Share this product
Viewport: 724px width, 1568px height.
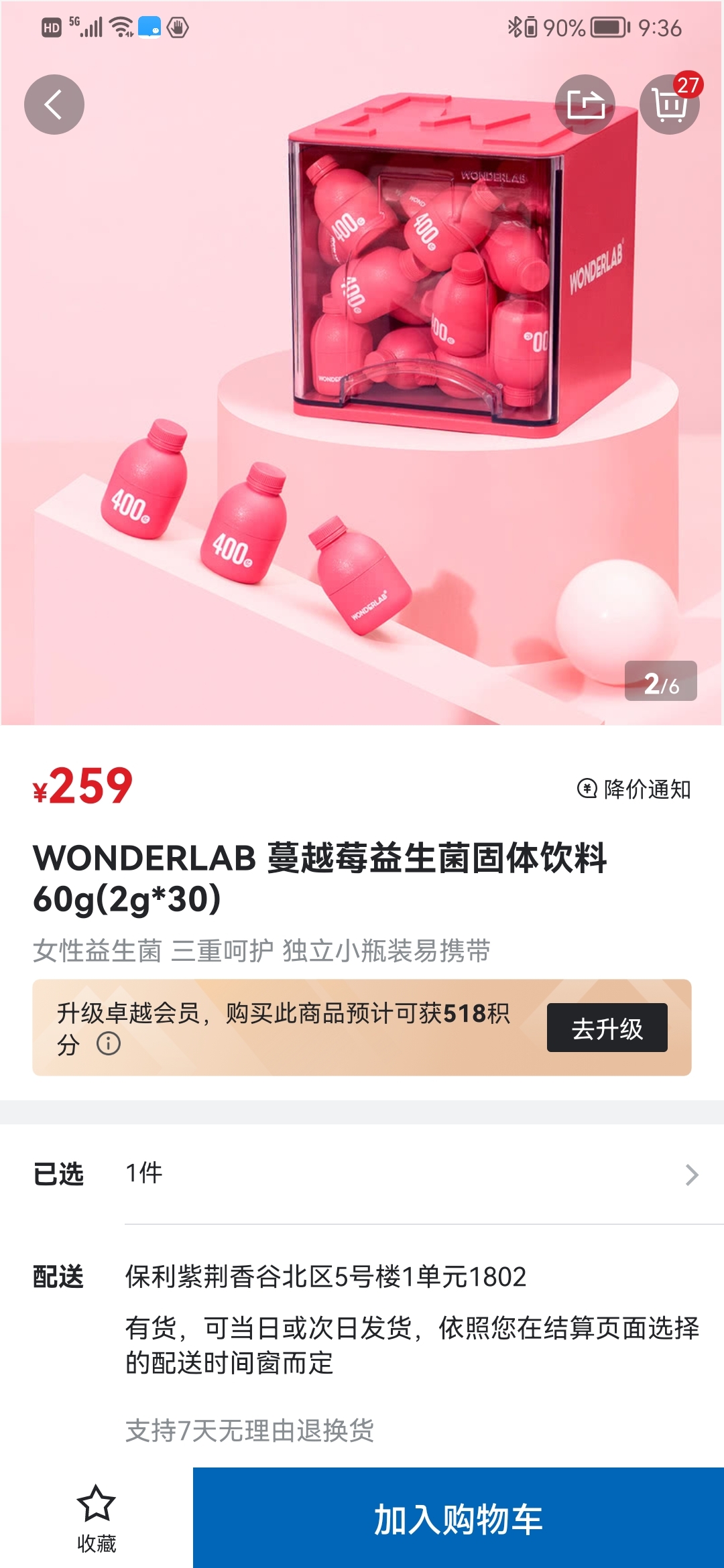tap(585, 105)
